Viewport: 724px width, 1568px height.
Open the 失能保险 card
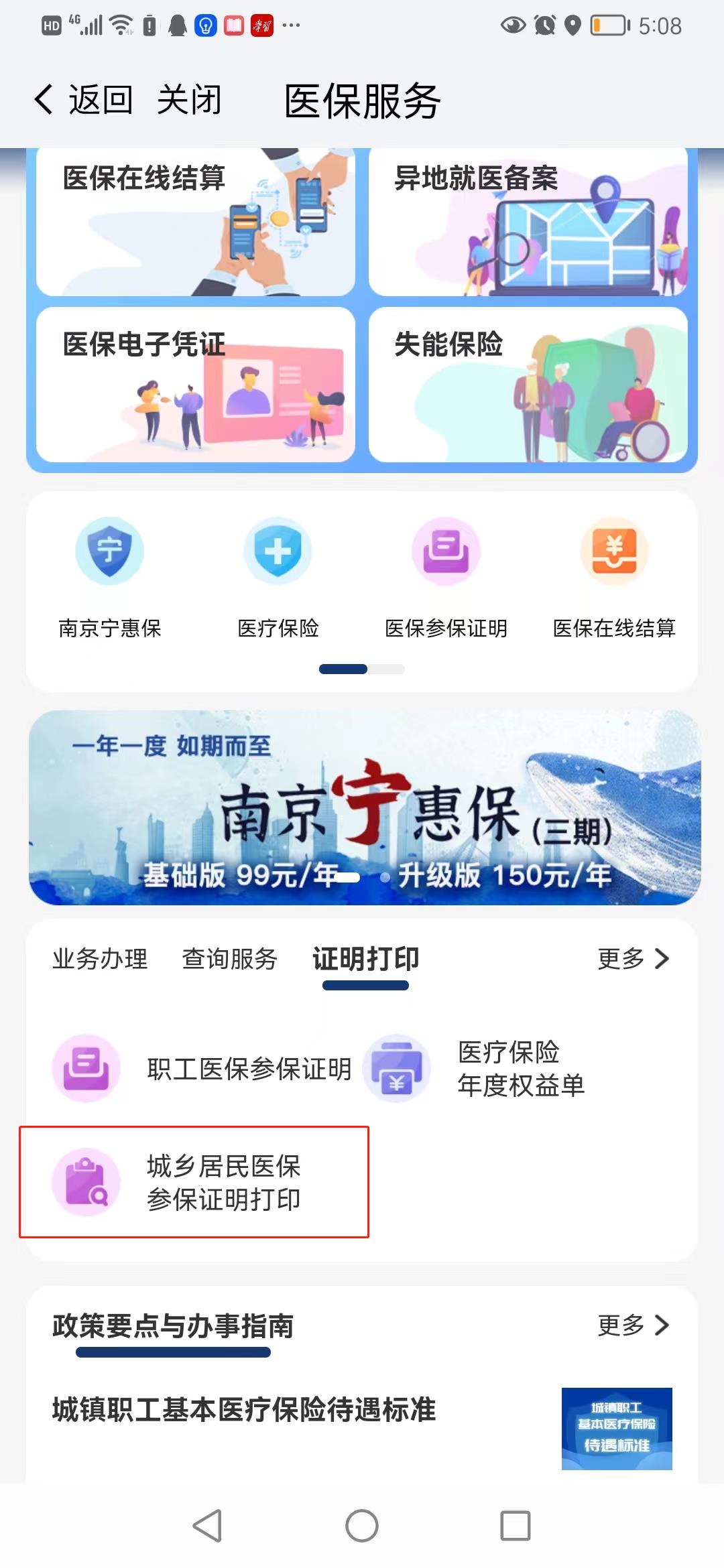tap(528, 385)
